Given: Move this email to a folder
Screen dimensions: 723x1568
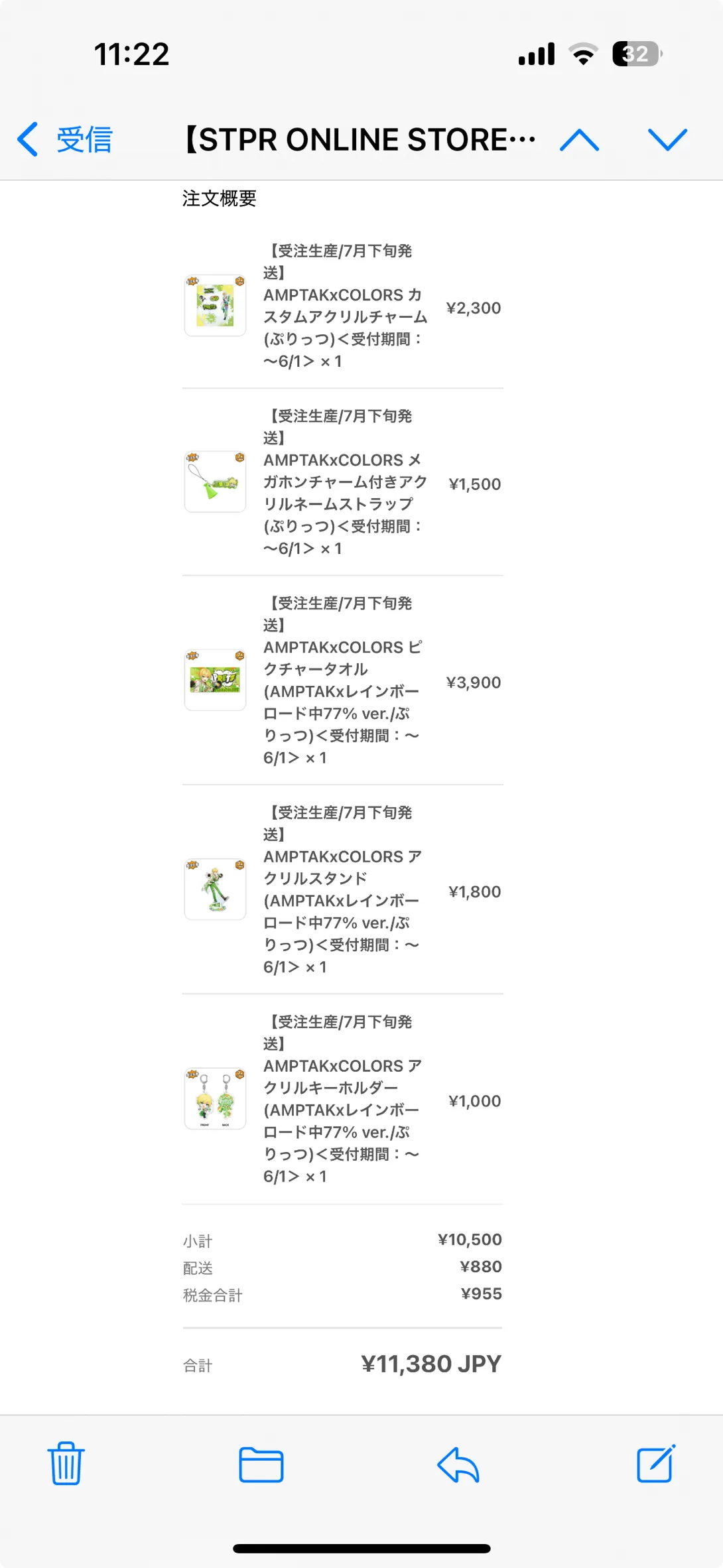Looking at the screenshot, I should pyautogui.click(x=261, y=1465).
